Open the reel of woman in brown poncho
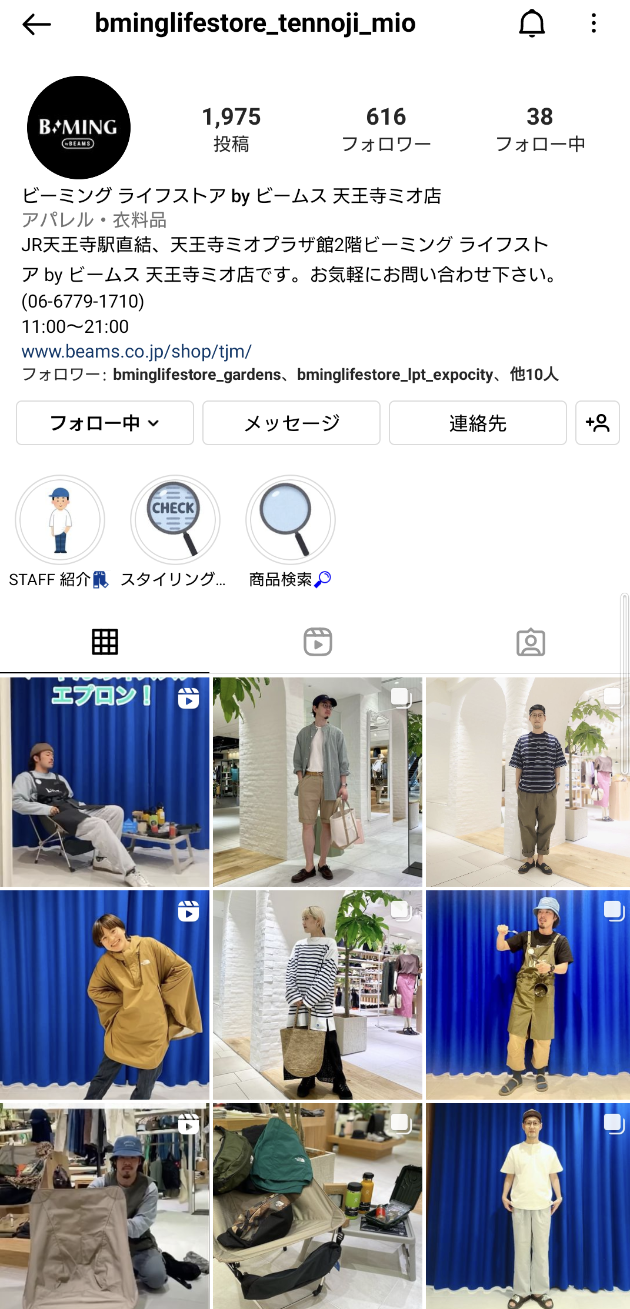Image resolution: width=630 pixels, height=1309 pixels. click(104, 995)
